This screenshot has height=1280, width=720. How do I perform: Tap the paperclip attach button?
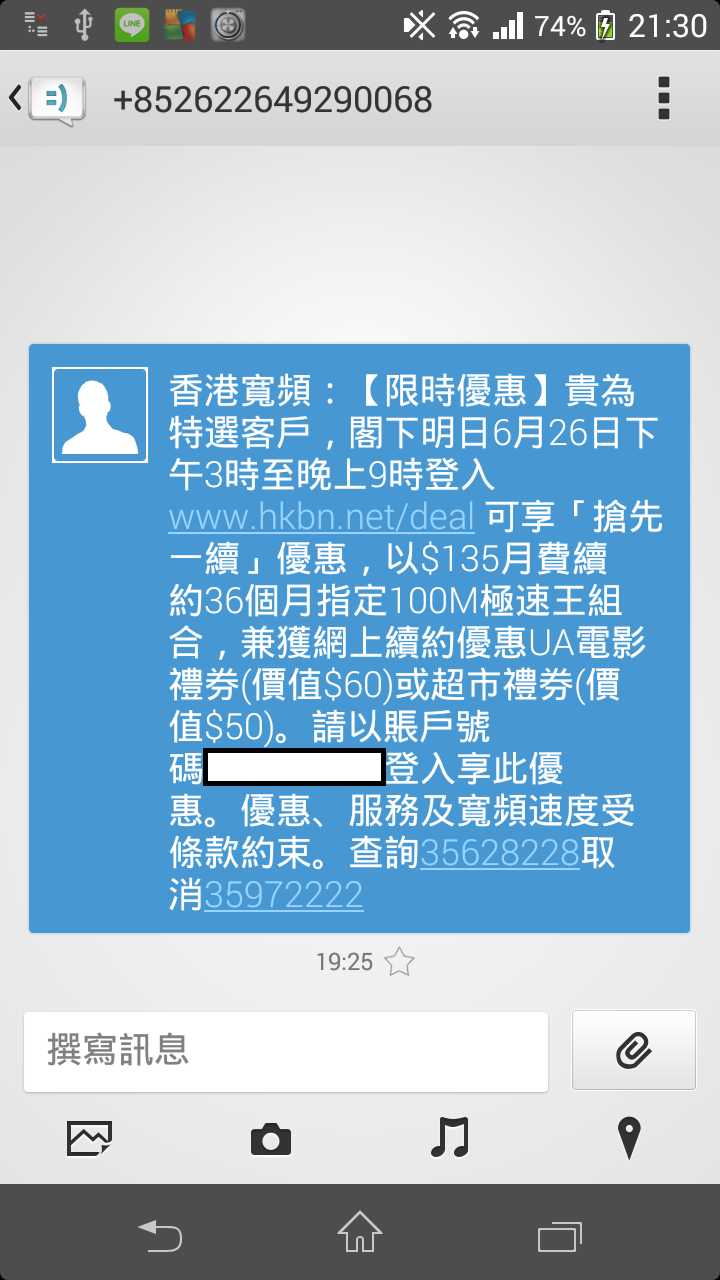633,1050
